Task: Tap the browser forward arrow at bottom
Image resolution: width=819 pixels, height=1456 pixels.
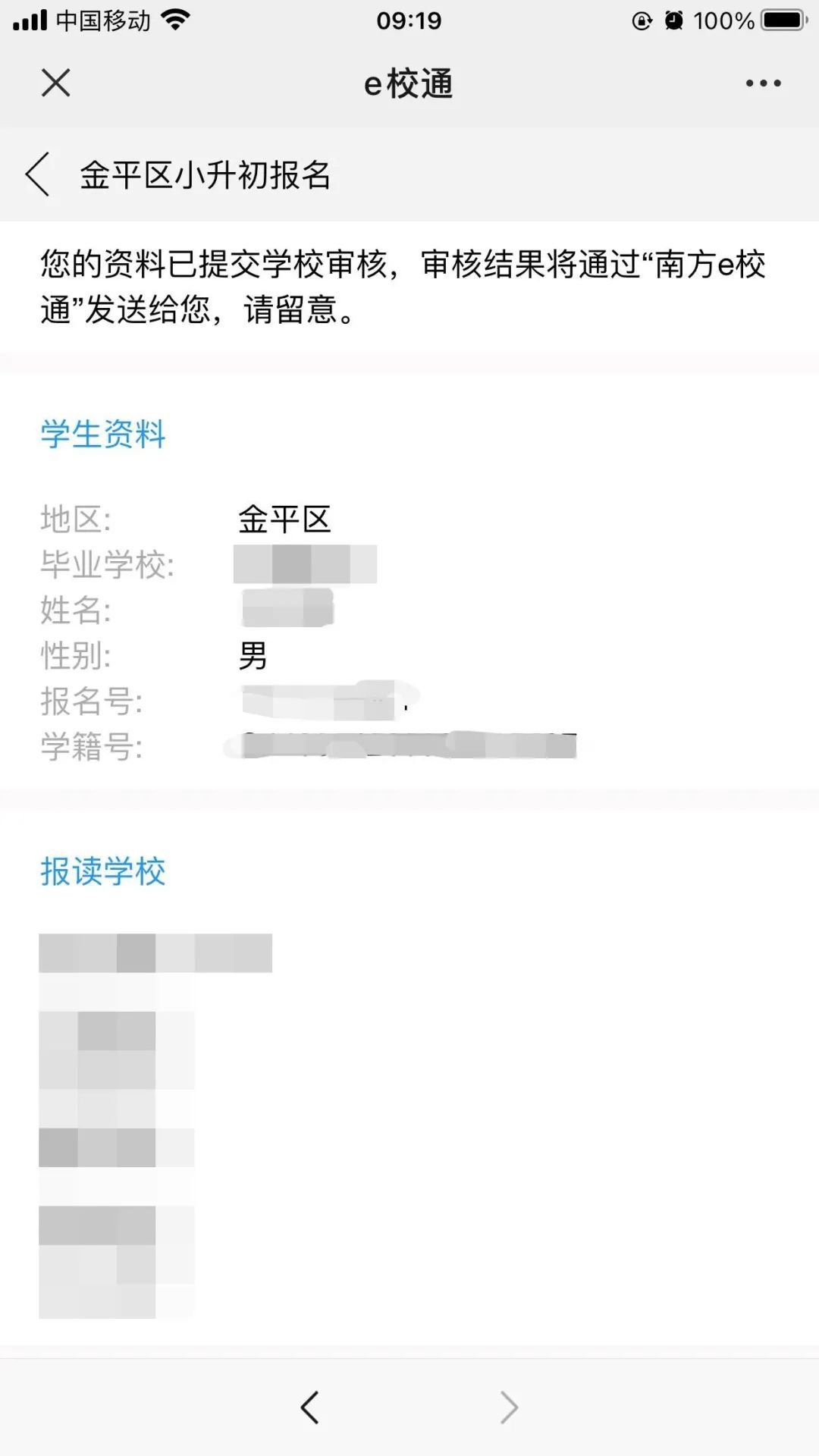Action: click(509, 1407)
